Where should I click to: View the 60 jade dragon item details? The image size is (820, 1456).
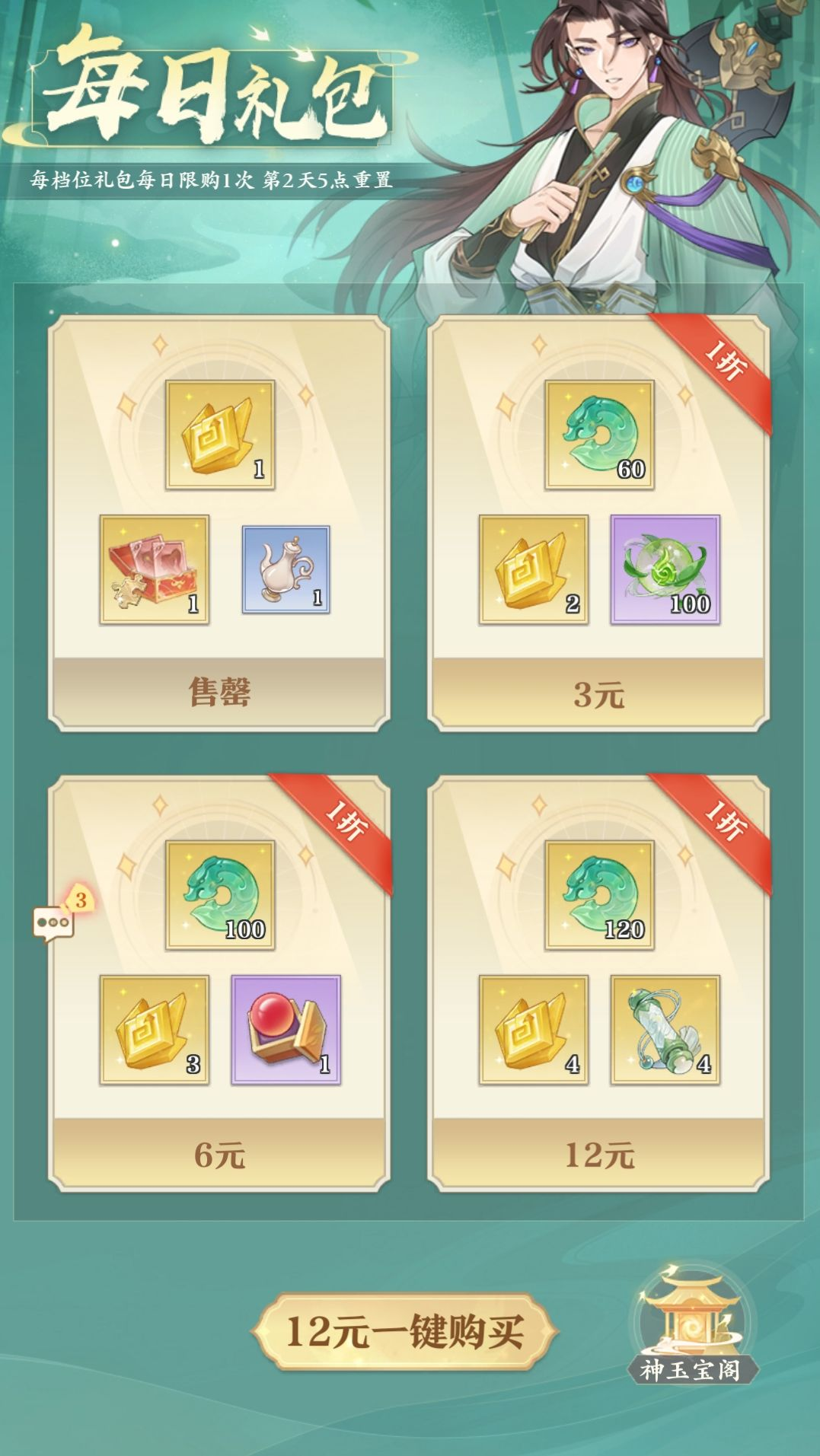[599, 435]
